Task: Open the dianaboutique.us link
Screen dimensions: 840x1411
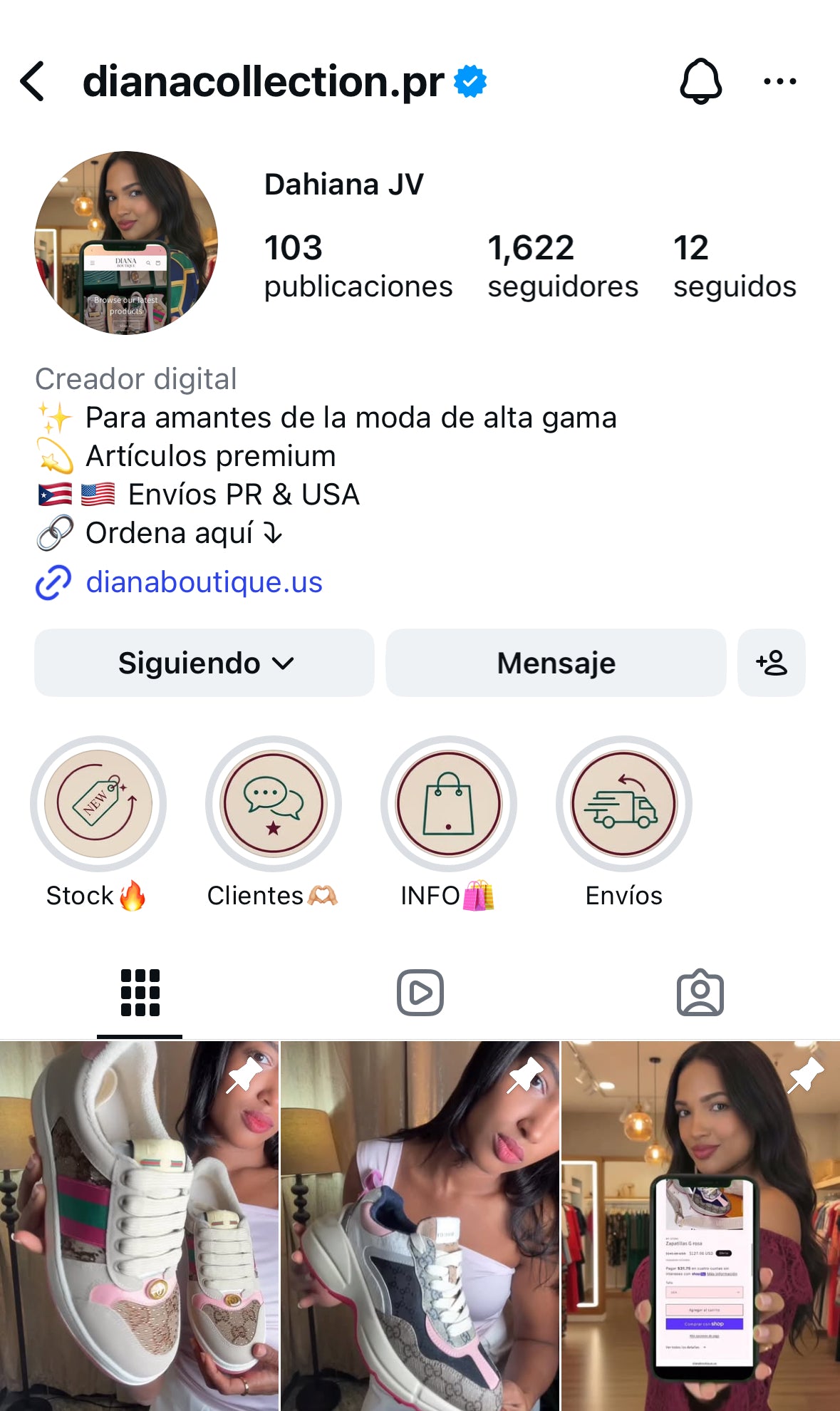Action: coord(204,582)
